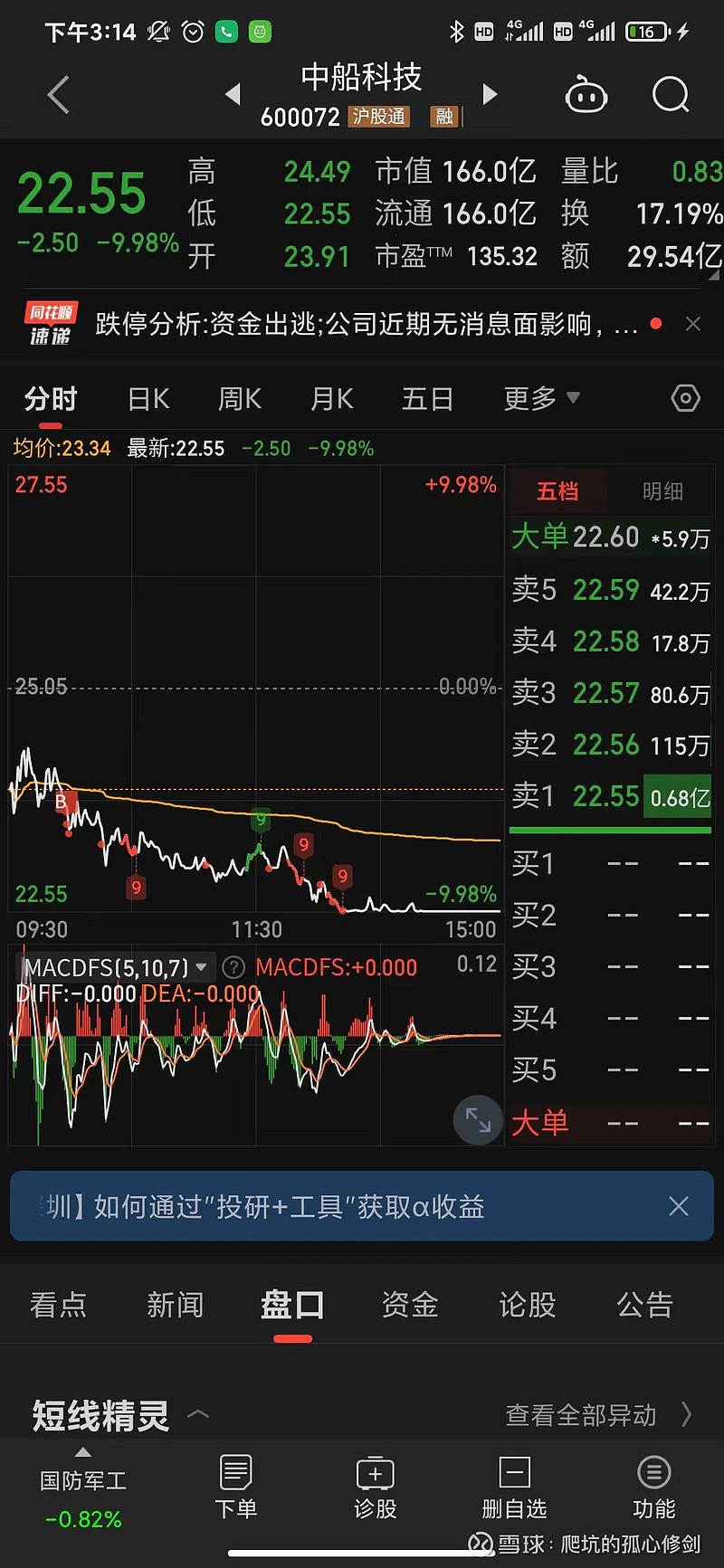Switch to the 月K chart tab
Image resolution: width=724 pixels, height=1568 pixels.
[x=332, y=399]
